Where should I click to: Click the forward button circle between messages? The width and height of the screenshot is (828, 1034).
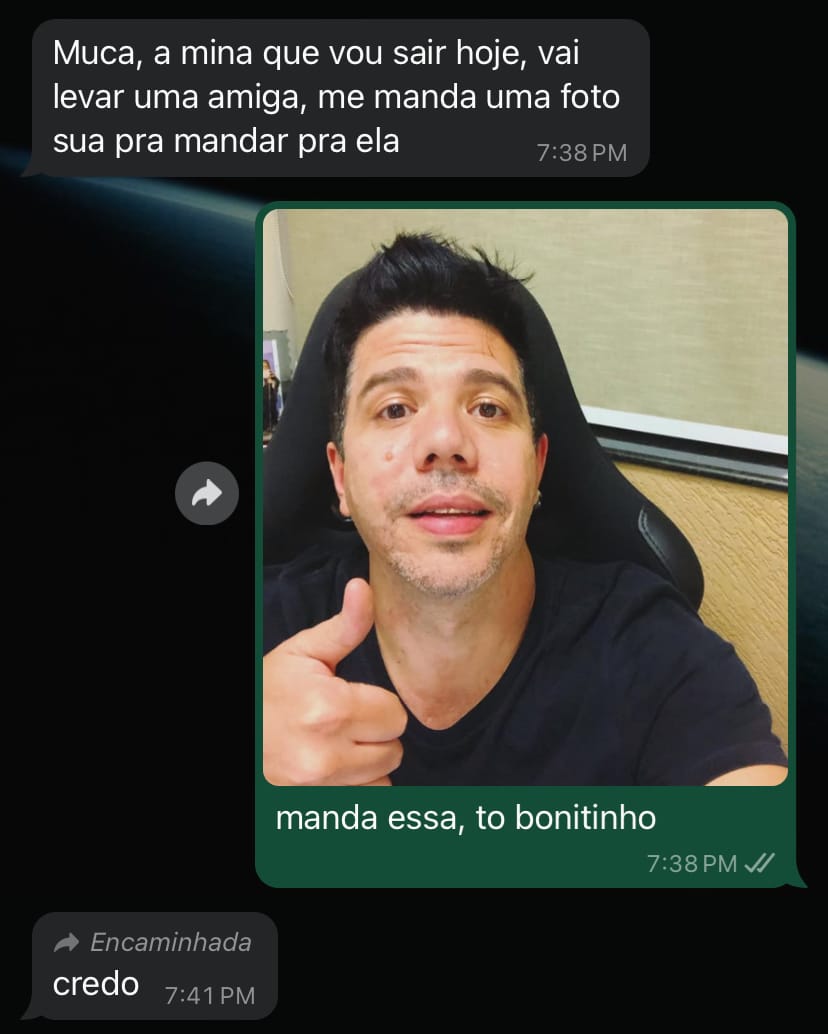click(x=207, y=493)
